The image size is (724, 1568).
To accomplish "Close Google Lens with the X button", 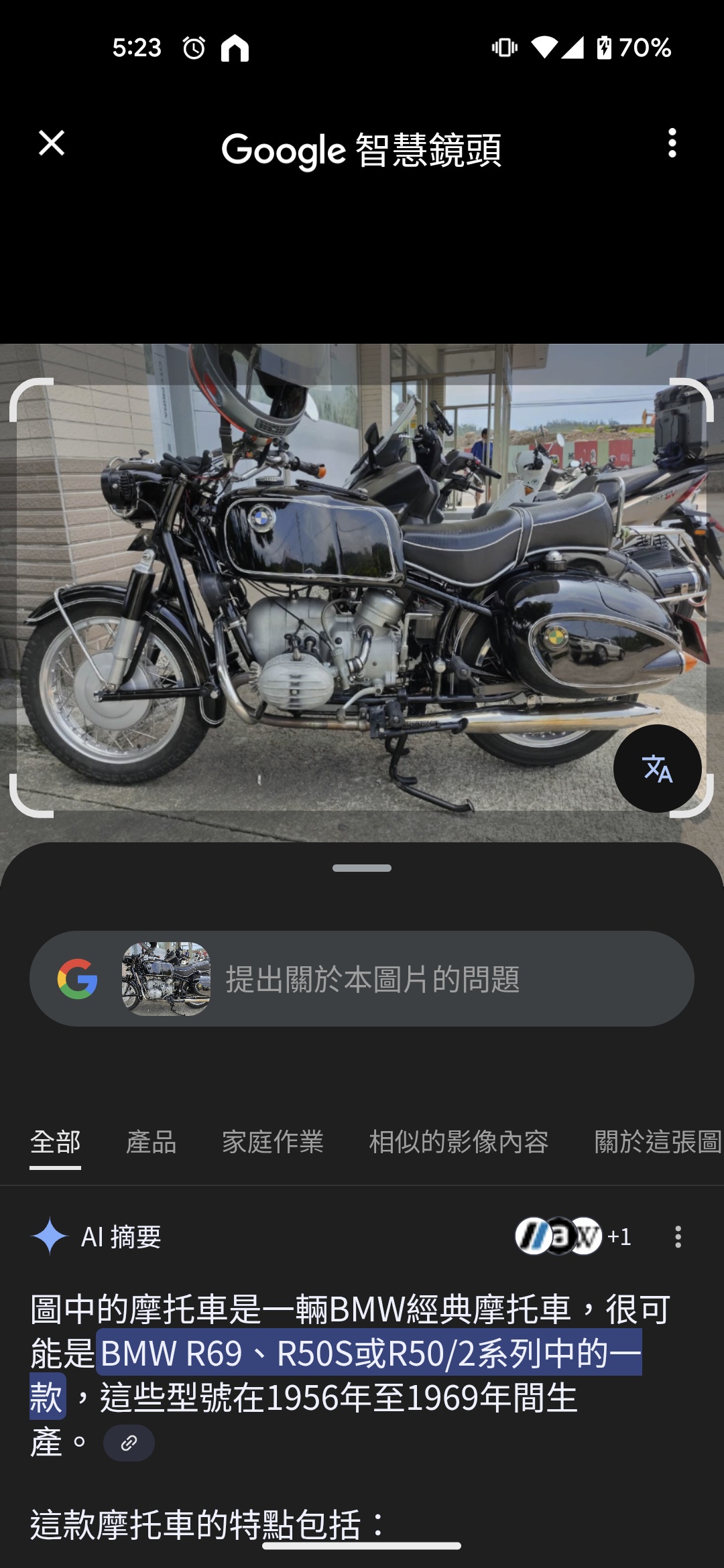I will (52, 143).
